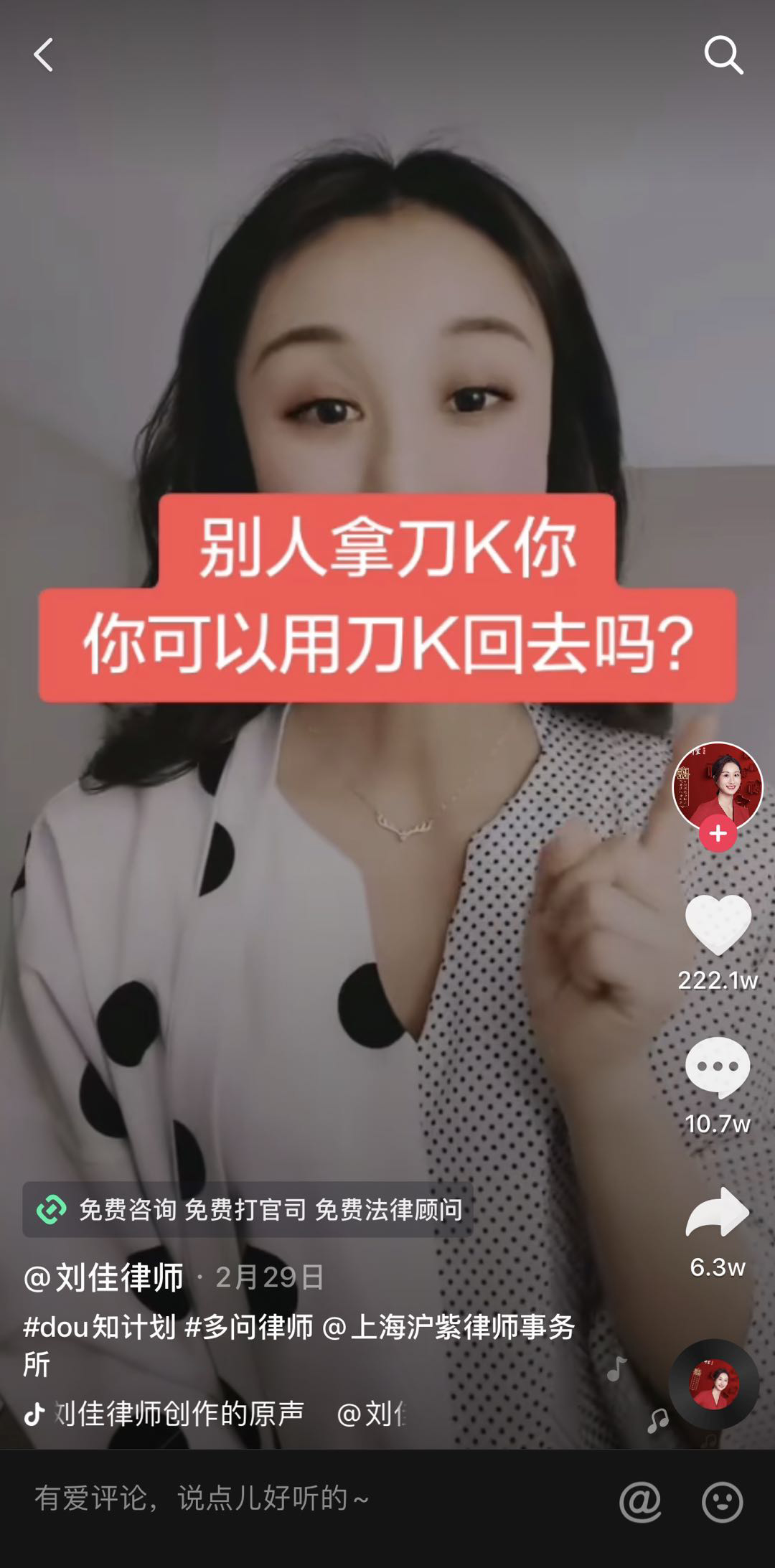Tap the 有爱评论 comment input field
775x1568 pixels.
(x=287, y=1498)
